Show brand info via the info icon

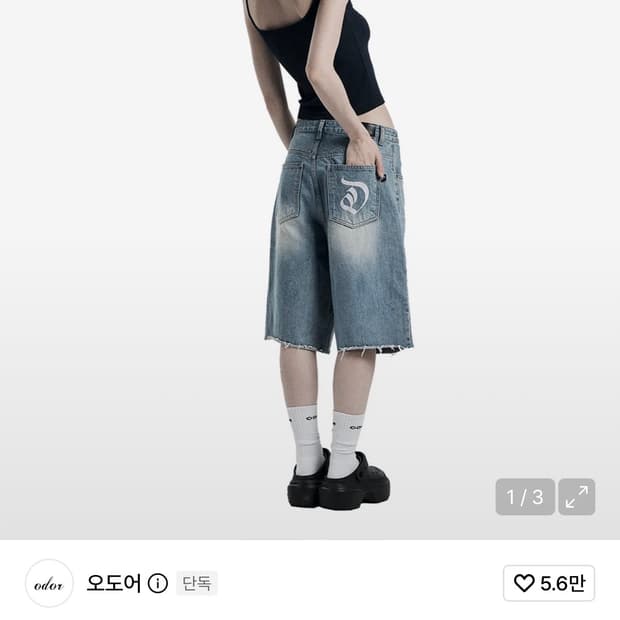click(x=158, y=583)
